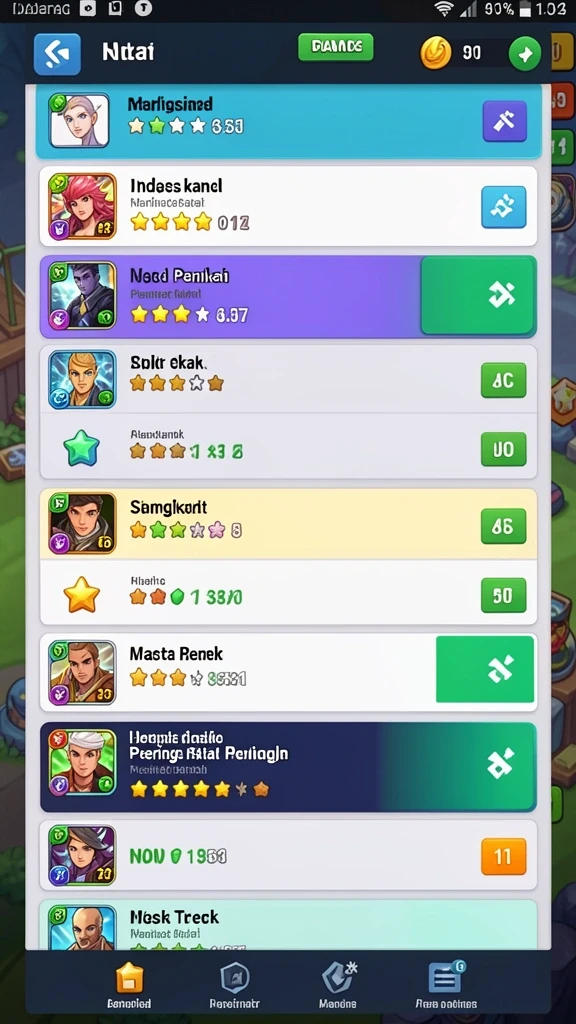Tap the purple hammer button on Marligsined row

504,121
